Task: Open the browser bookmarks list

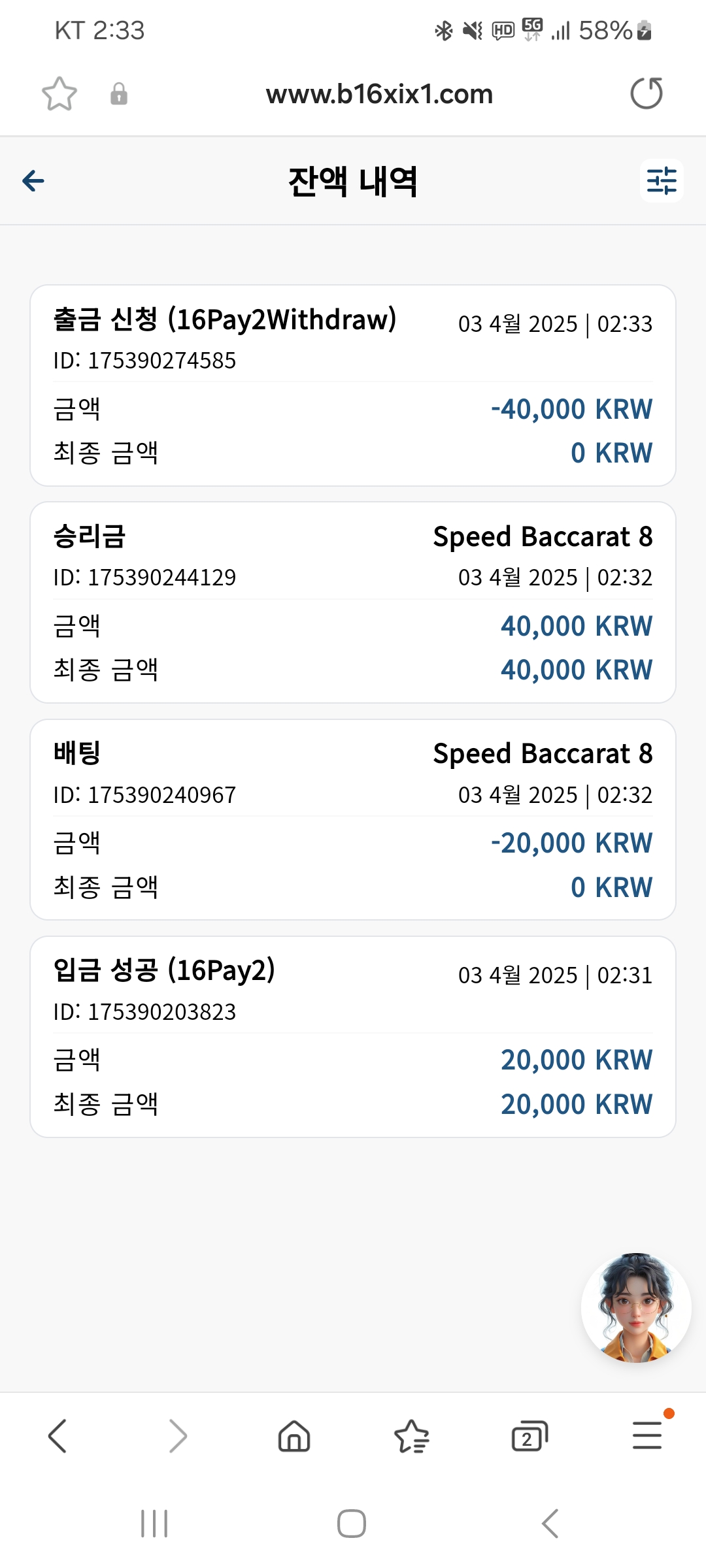Action: (412, 1437)
